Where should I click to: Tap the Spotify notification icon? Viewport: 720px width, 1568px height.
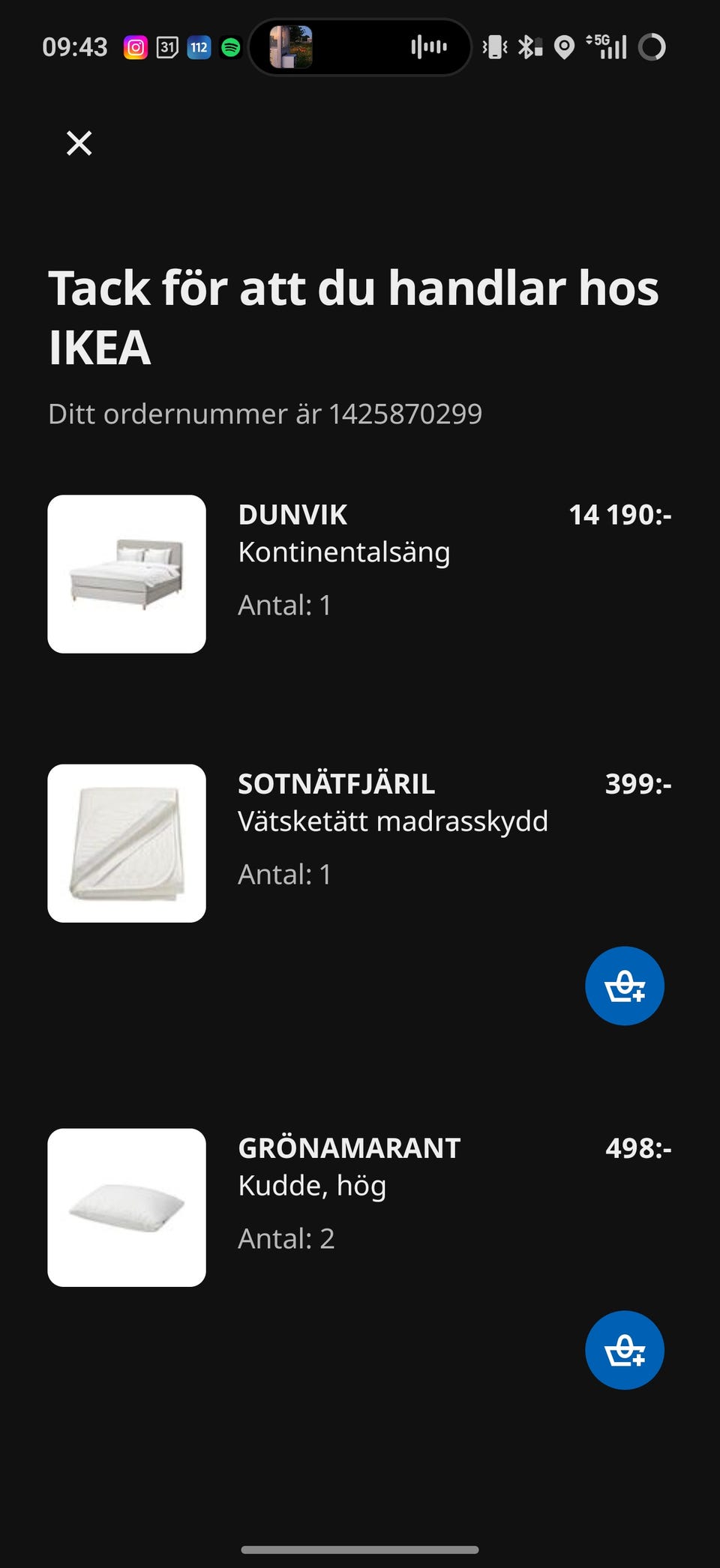tap(229, 46)
